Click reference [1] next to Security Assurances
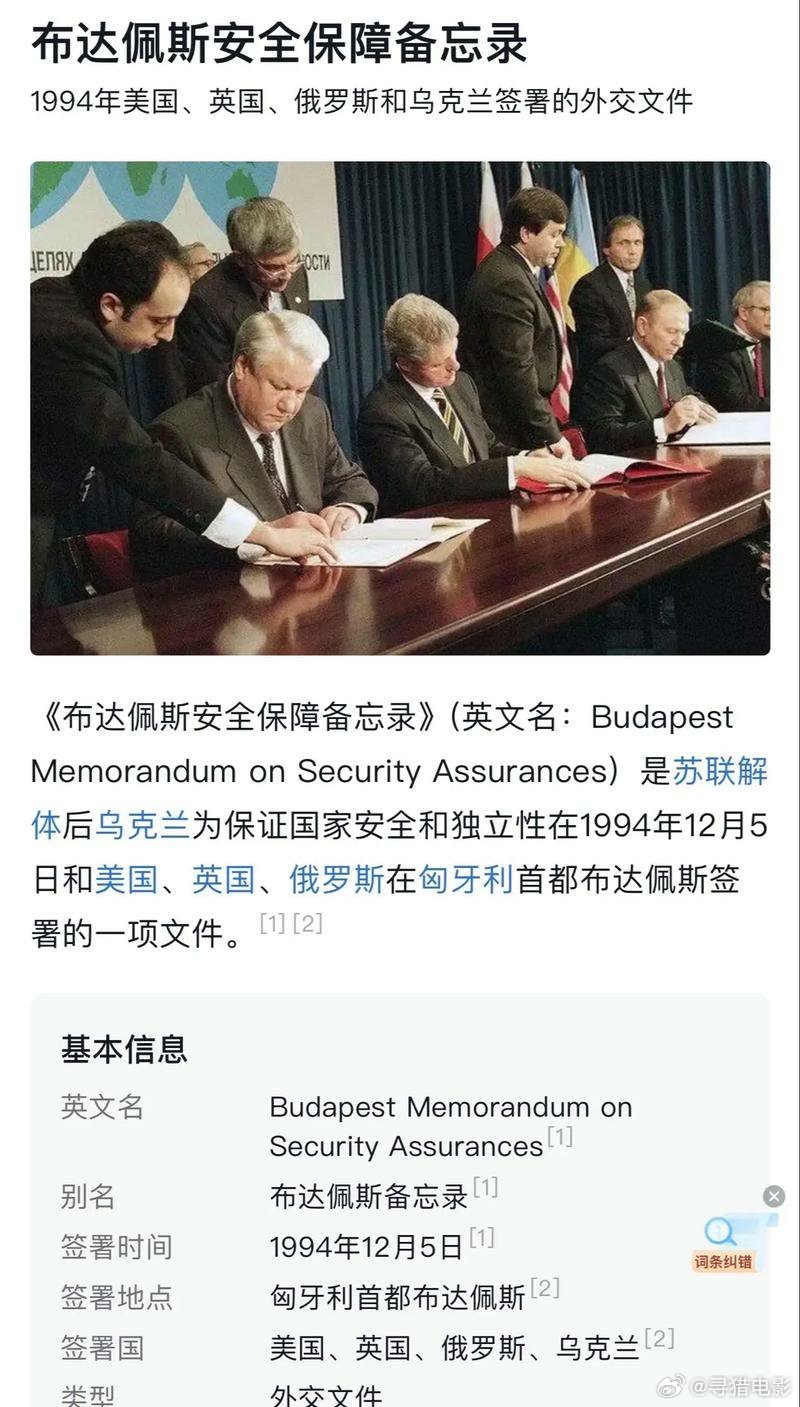 tap(558, 1138)
